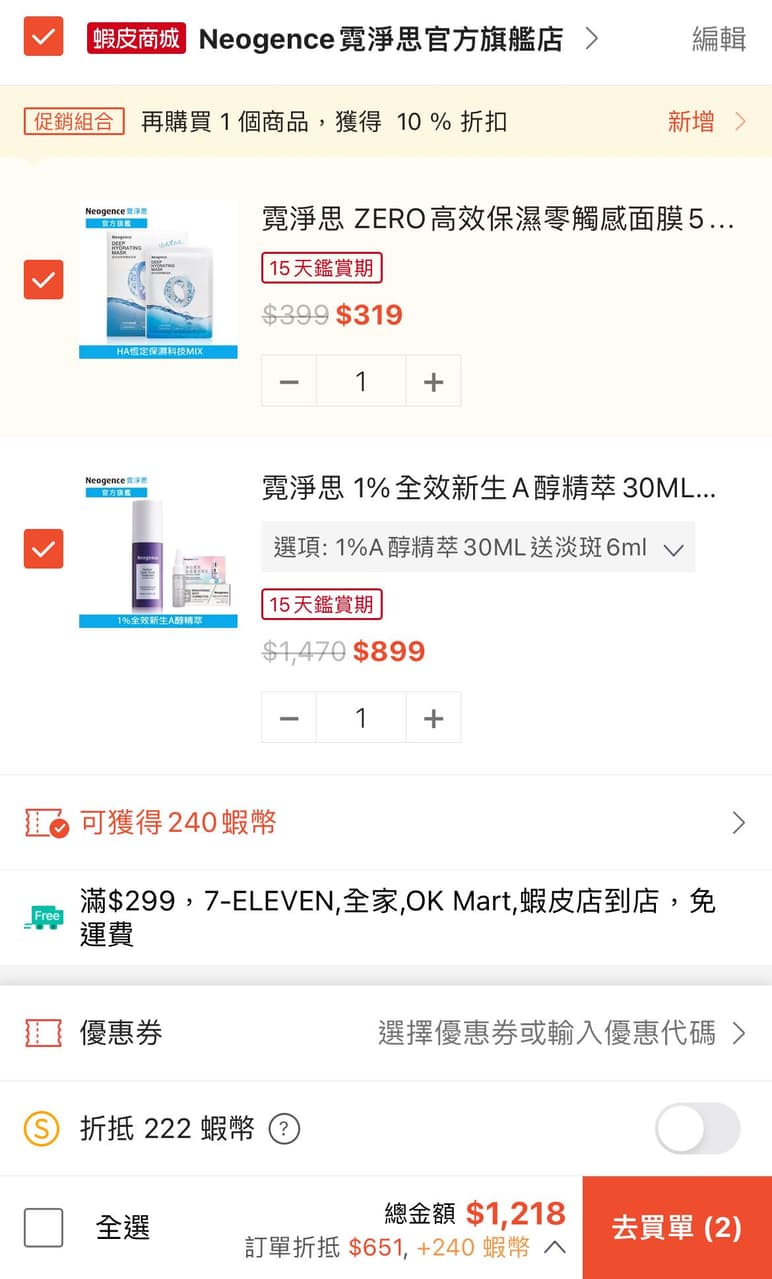772x1279 pixels.
Task: Click the 促銷組合 promotion badge
Action: (x=73, y=121)
